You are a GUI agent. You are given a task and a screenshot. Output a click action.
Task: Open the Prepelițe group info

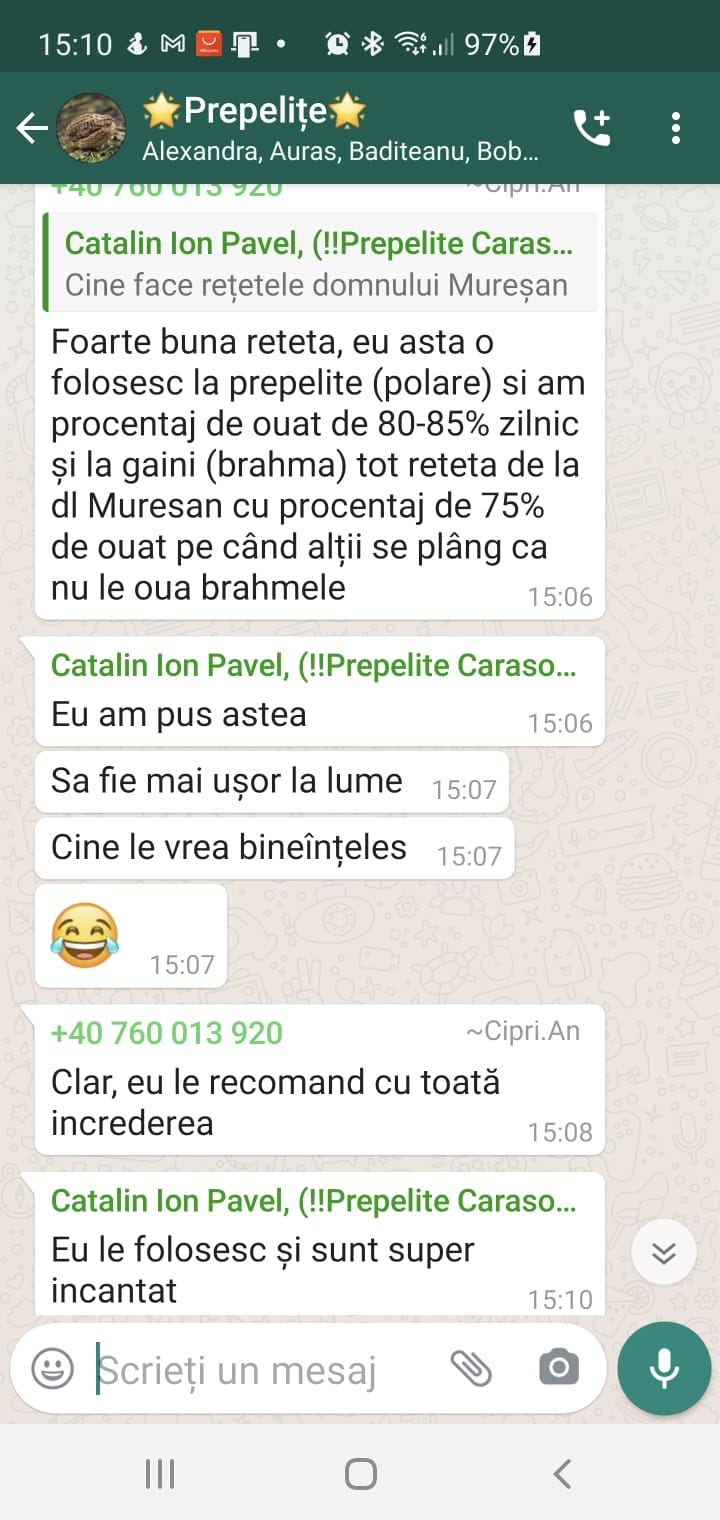pos(340,128)
